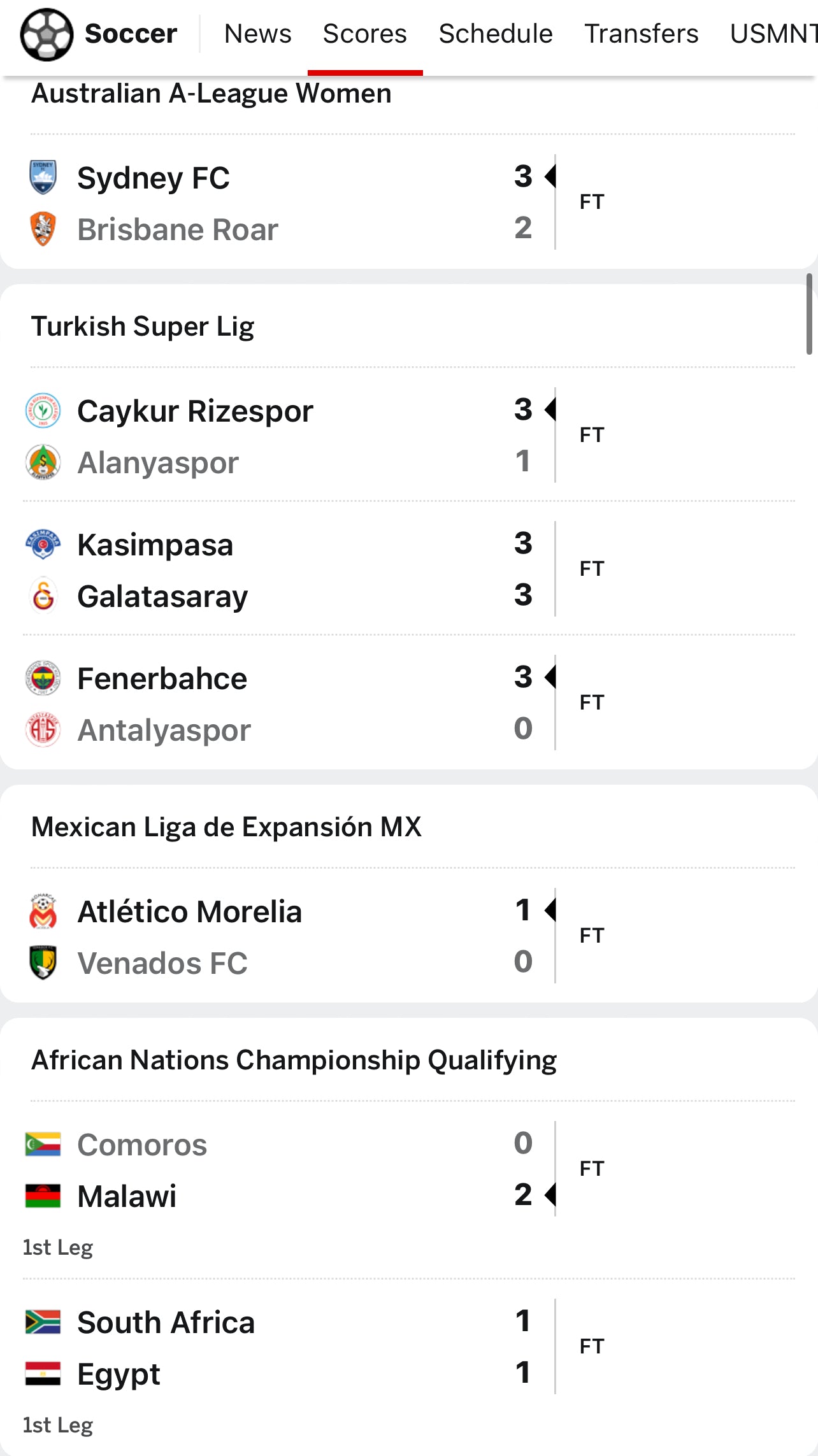Select the Scores tab
The width and height of the screenshot is (818, 1456).
click(365, 34)
